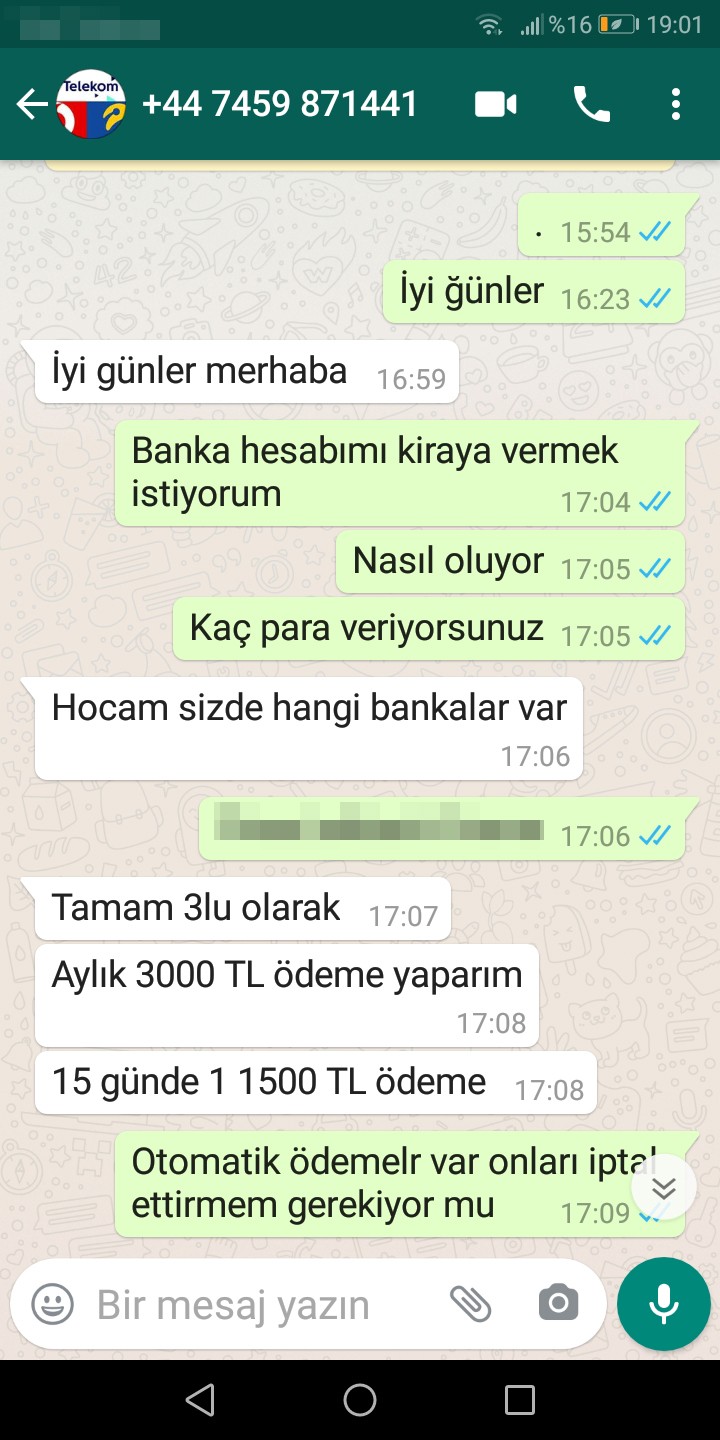Focus the 'Bir mesaj yazın' message field
This screenshot has height=1440, width=720.
click(250, 1304)
